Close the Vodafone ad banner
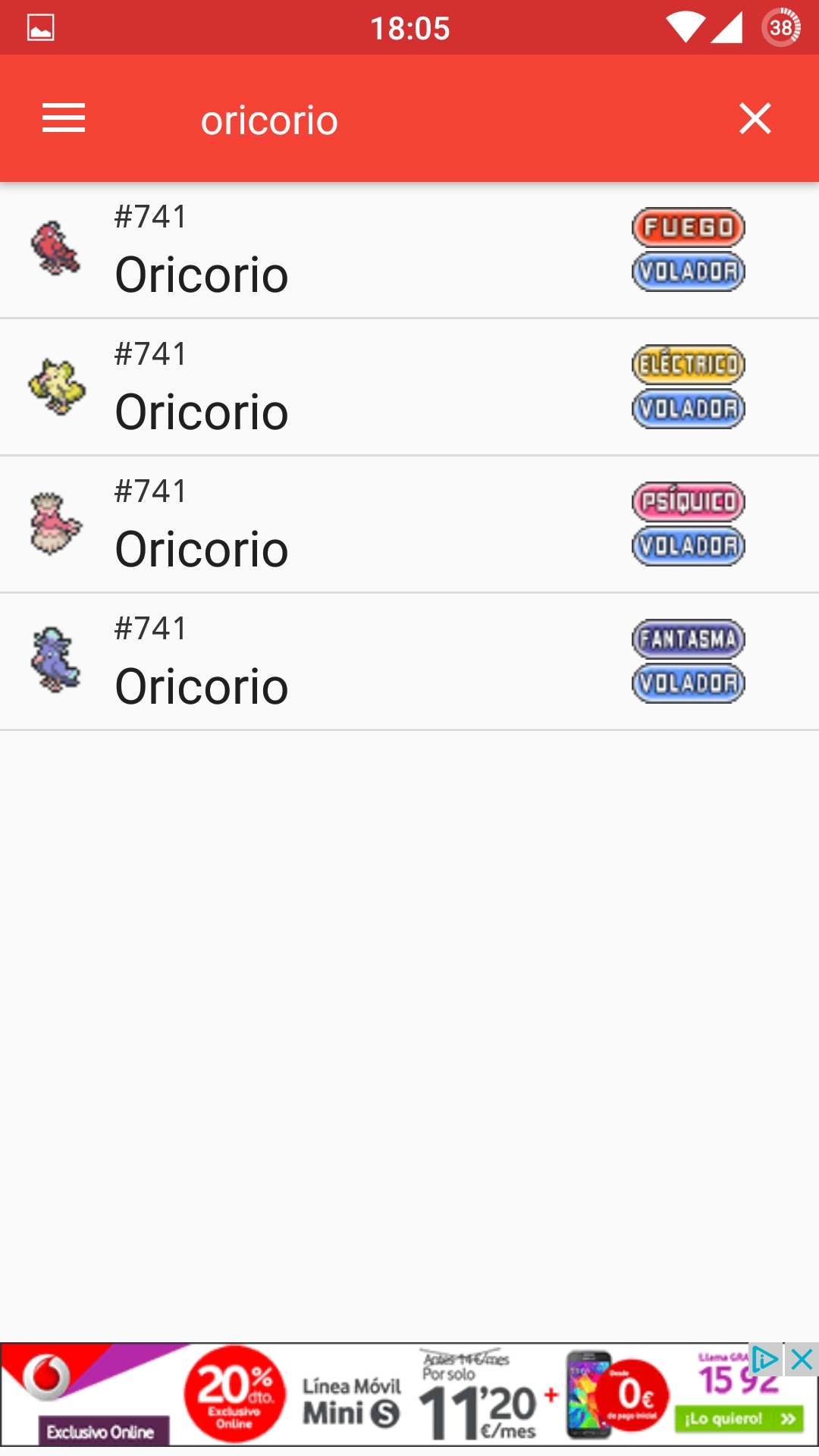Screen dimensions: 819x1456 click(802, 1360)
